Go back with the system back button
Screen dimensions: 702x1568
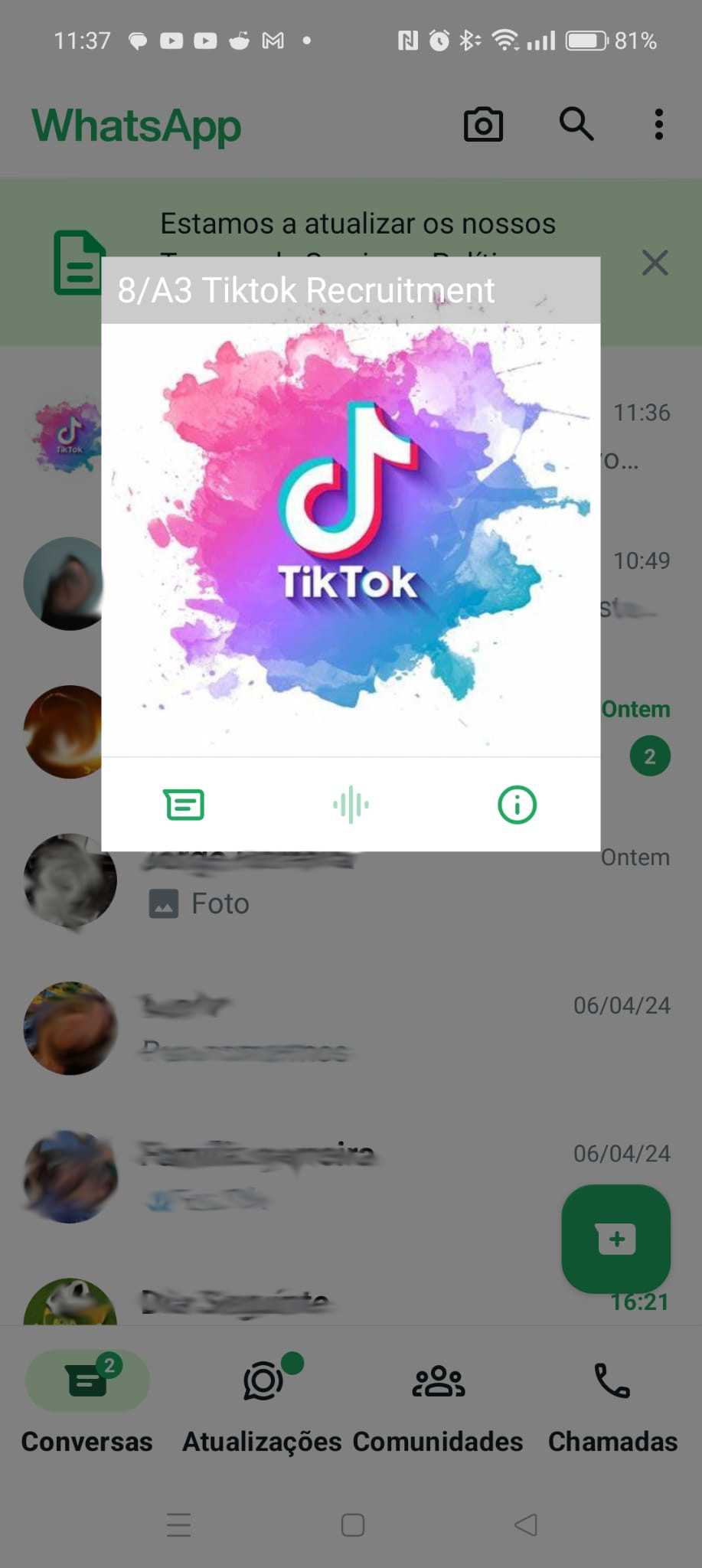click(x=525, y=1524)
